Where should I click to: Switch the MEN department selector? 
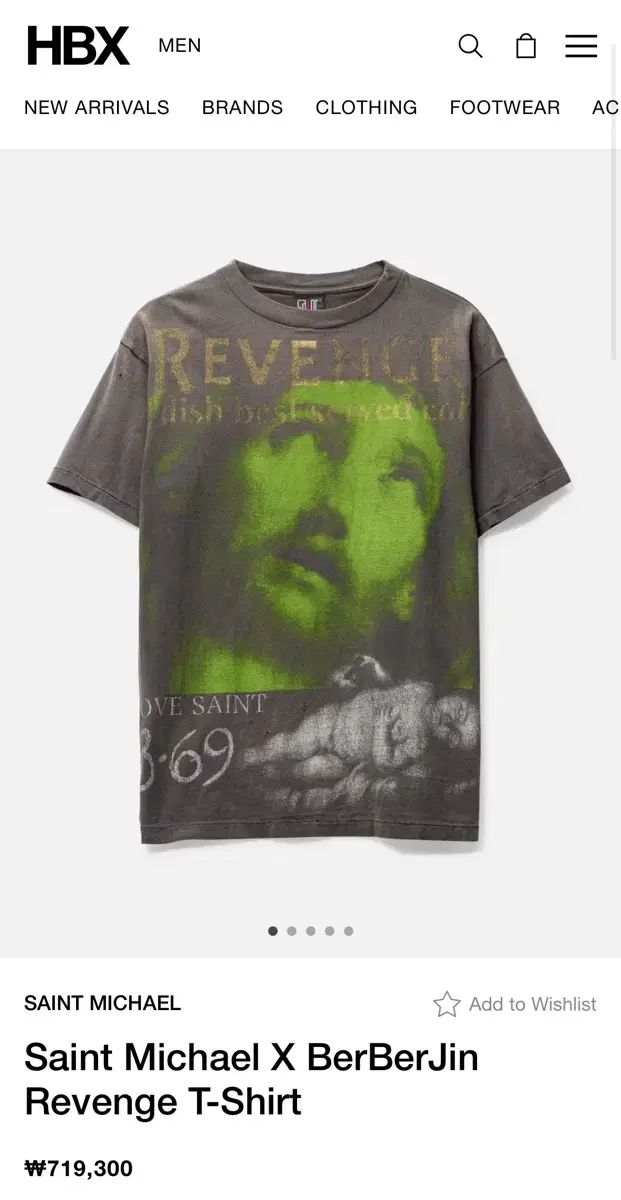pos(180,46)
